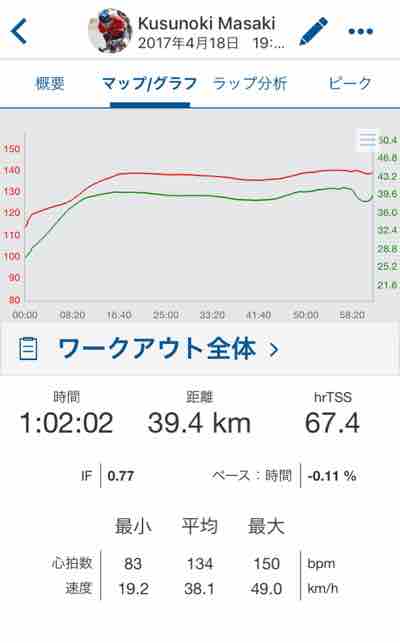Open the ピーク tab
The height and width of the screenshot is (643, 400).
click(x=350, y=84)
